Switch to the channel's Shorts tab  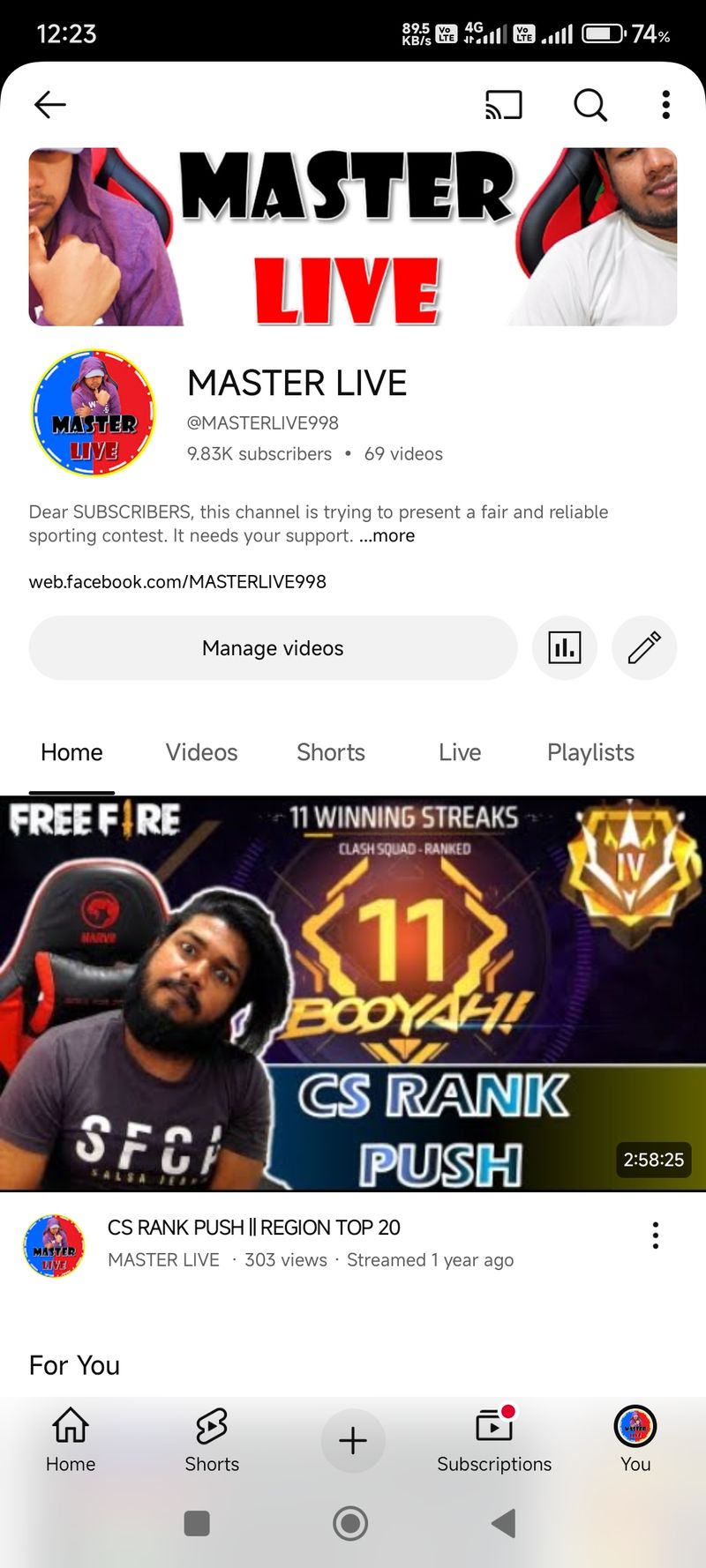[x=331, y=752]
